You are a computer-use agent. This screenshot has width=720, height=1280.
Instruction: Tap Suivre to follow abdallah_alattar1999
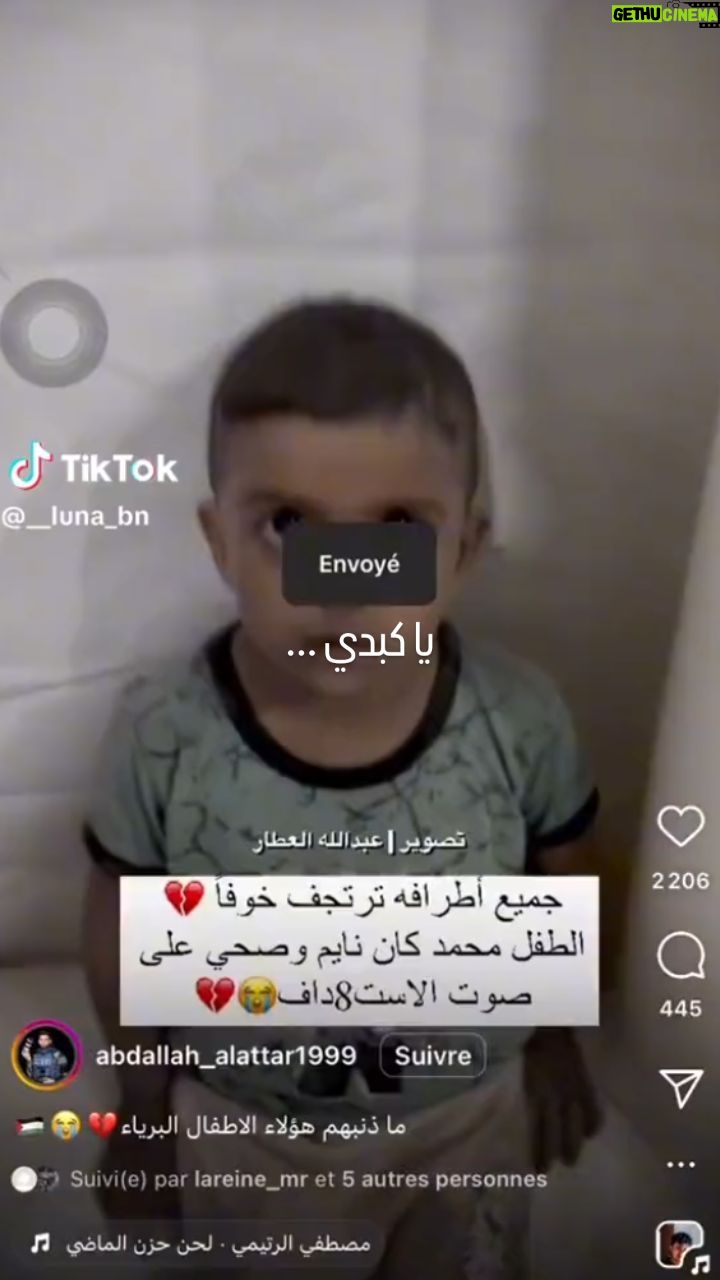[x=432, y=1055]
